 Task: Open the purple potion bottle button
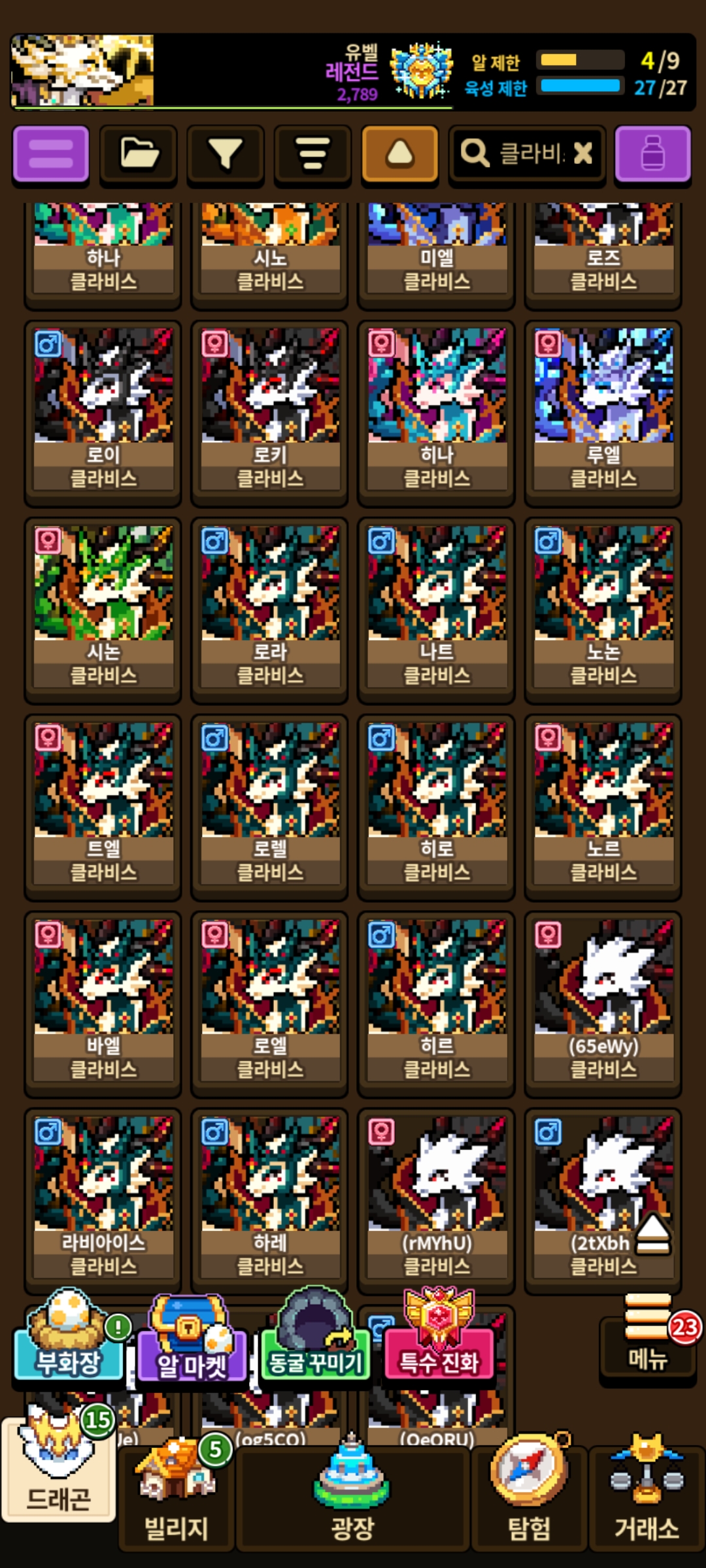[652, 154]
